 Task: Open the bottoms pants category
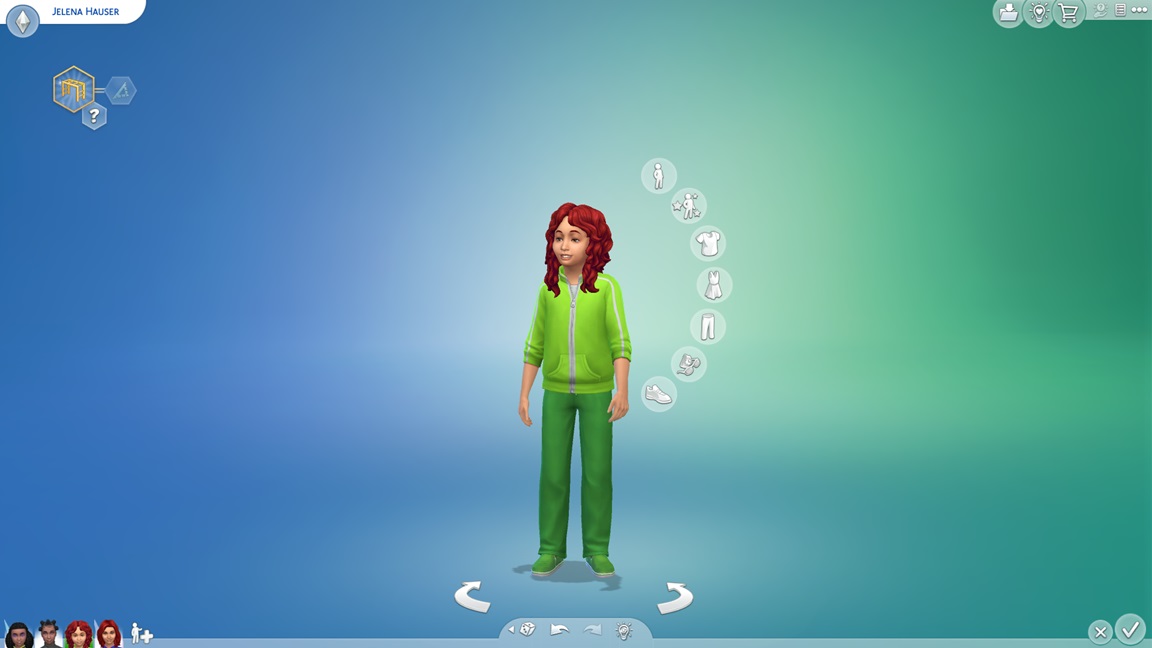coord(708,326)
